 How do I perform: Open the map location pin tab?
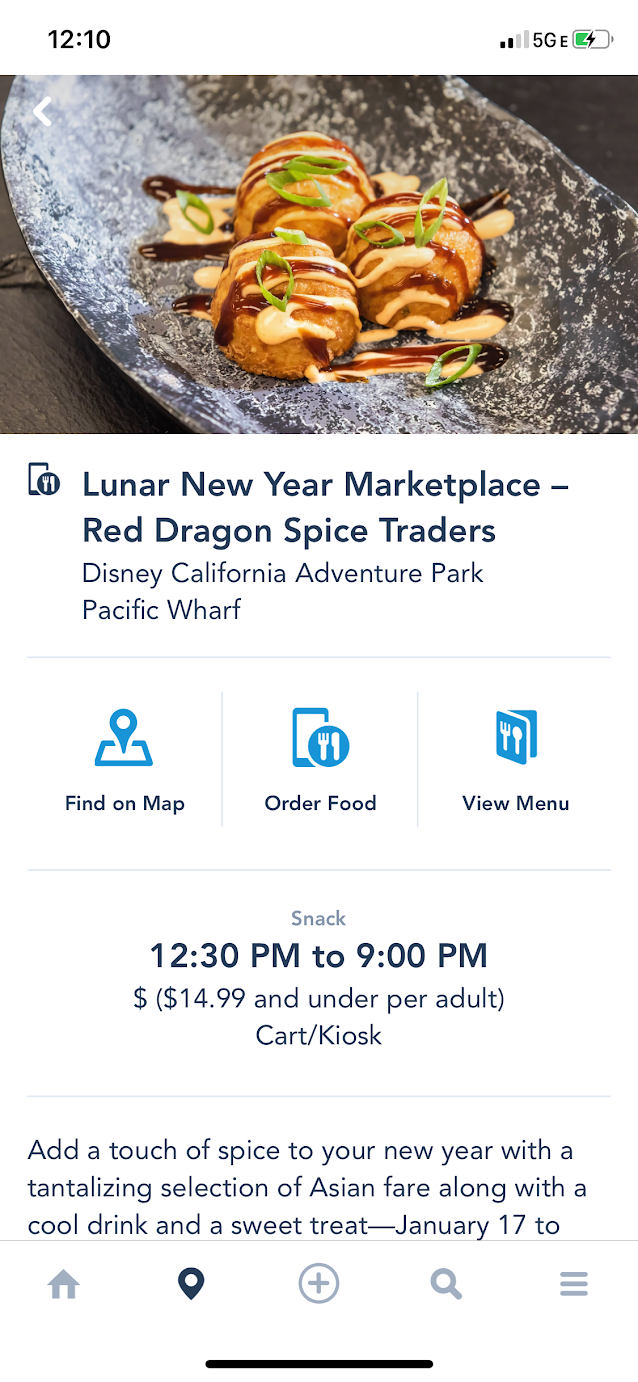pos(191,1284)
